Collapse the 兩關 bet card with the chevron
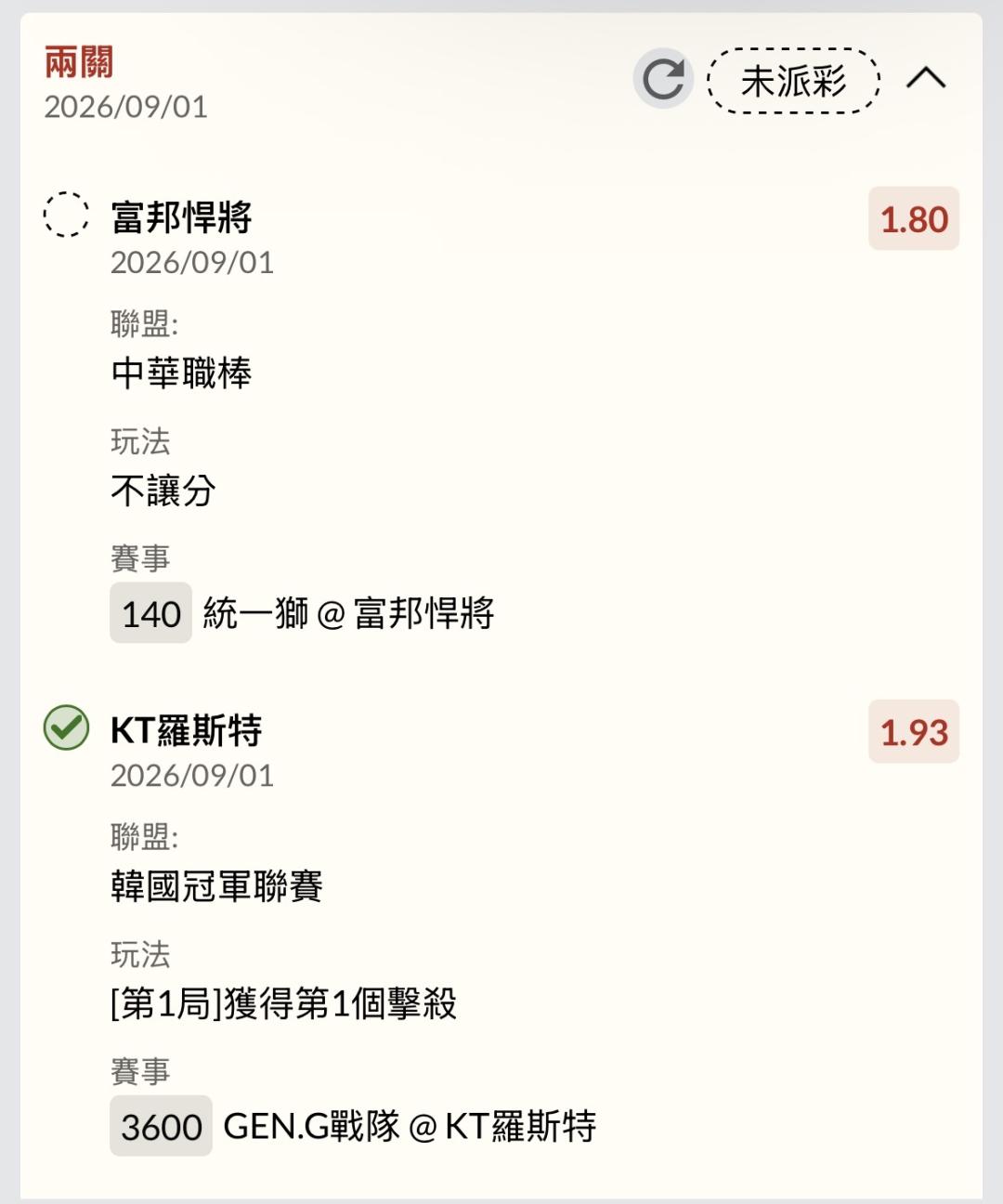1003x1204 pixels. pyautogui.click(x=926, y=78)
